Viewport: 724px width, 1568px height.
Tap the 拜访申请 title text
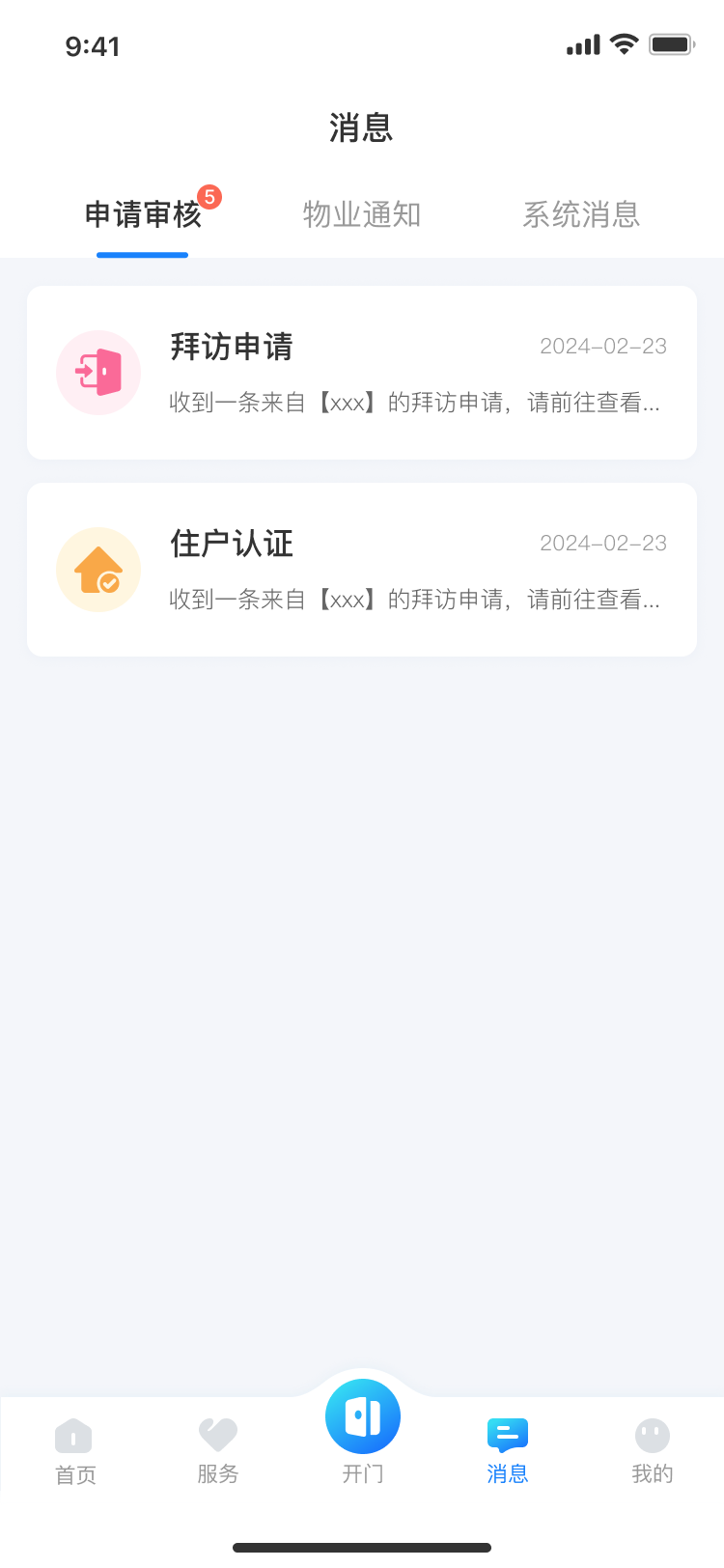coord(232,349)
